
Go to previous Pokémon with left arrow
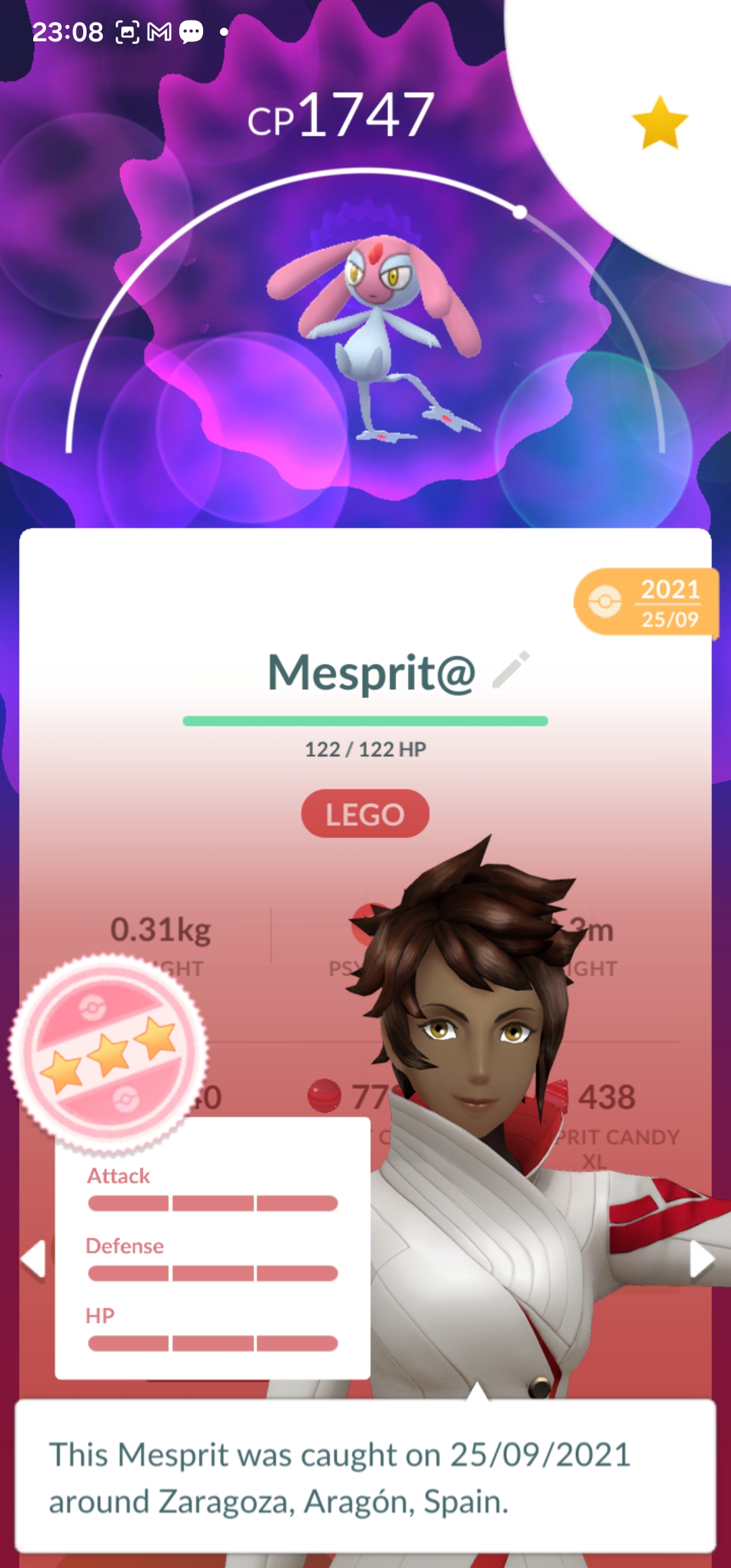pyautogui.click(x=32, y=1259)
